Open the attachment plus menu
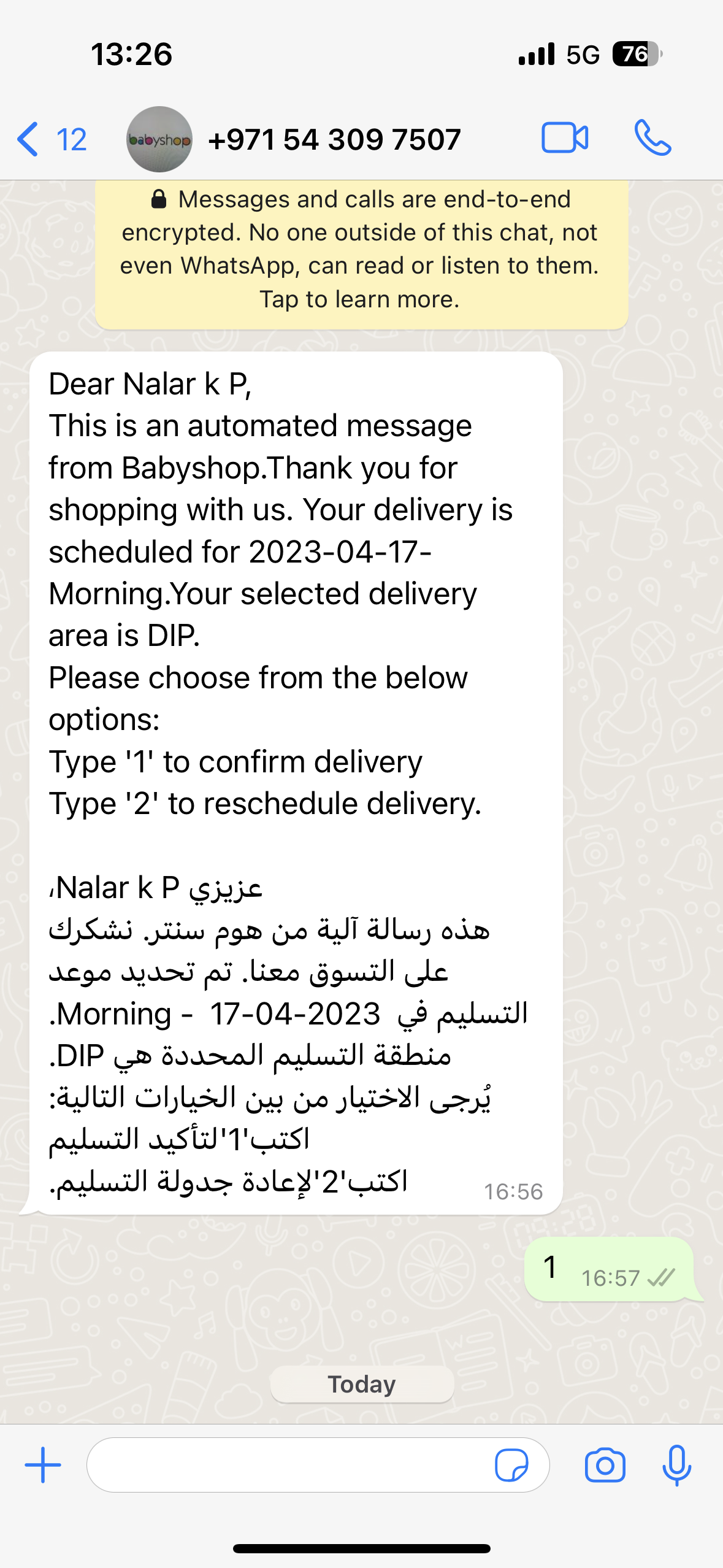 [43, 1465]
